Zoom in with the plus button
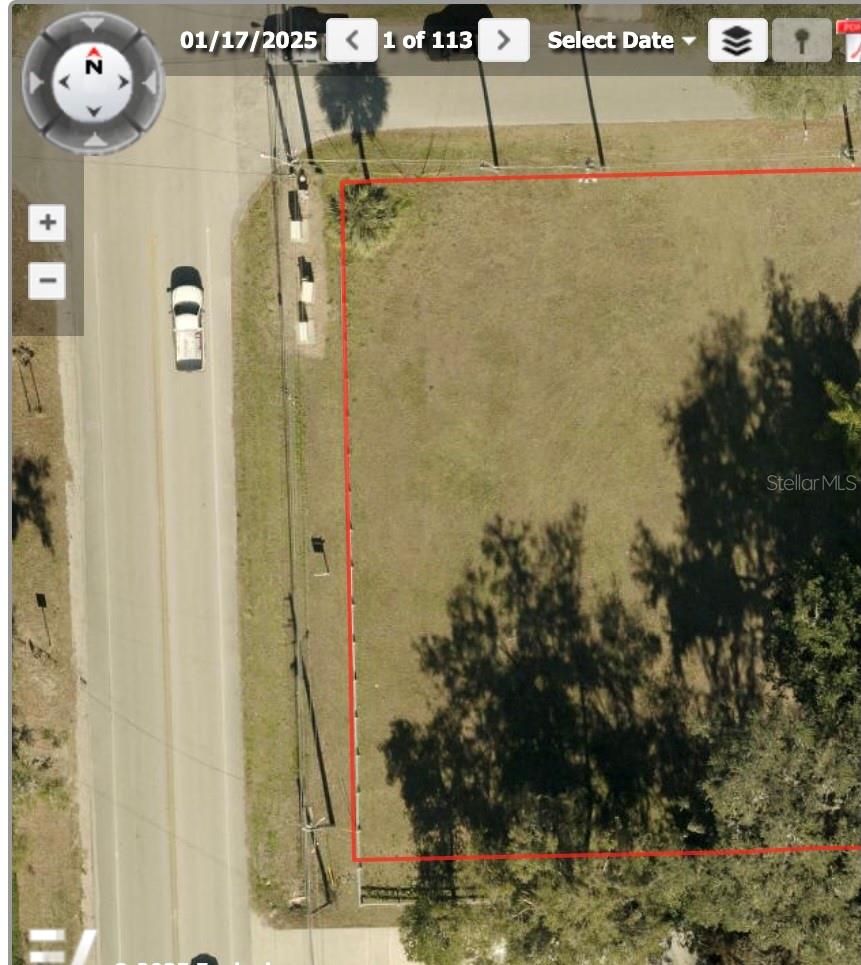This screenshot has width=861, height=965. pos(47,222)
